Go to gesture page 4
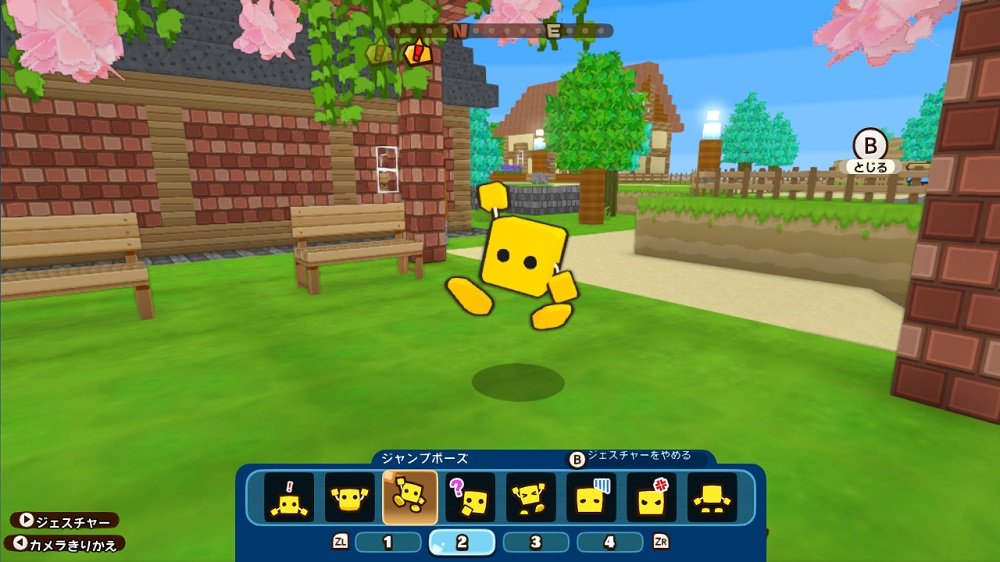 (610, 542)
